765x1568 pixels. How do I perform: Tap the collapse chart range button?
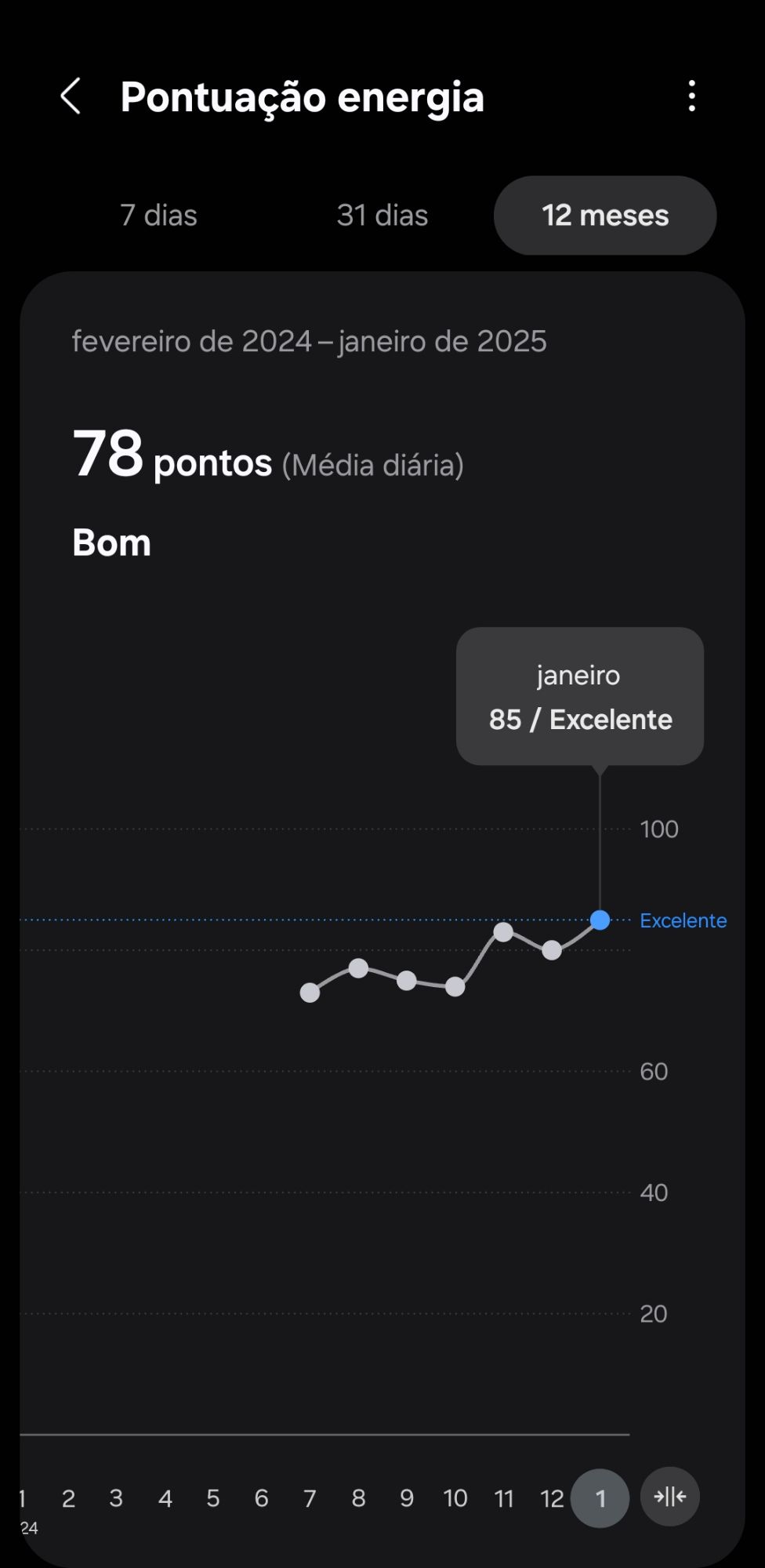tap(670, 1497)
